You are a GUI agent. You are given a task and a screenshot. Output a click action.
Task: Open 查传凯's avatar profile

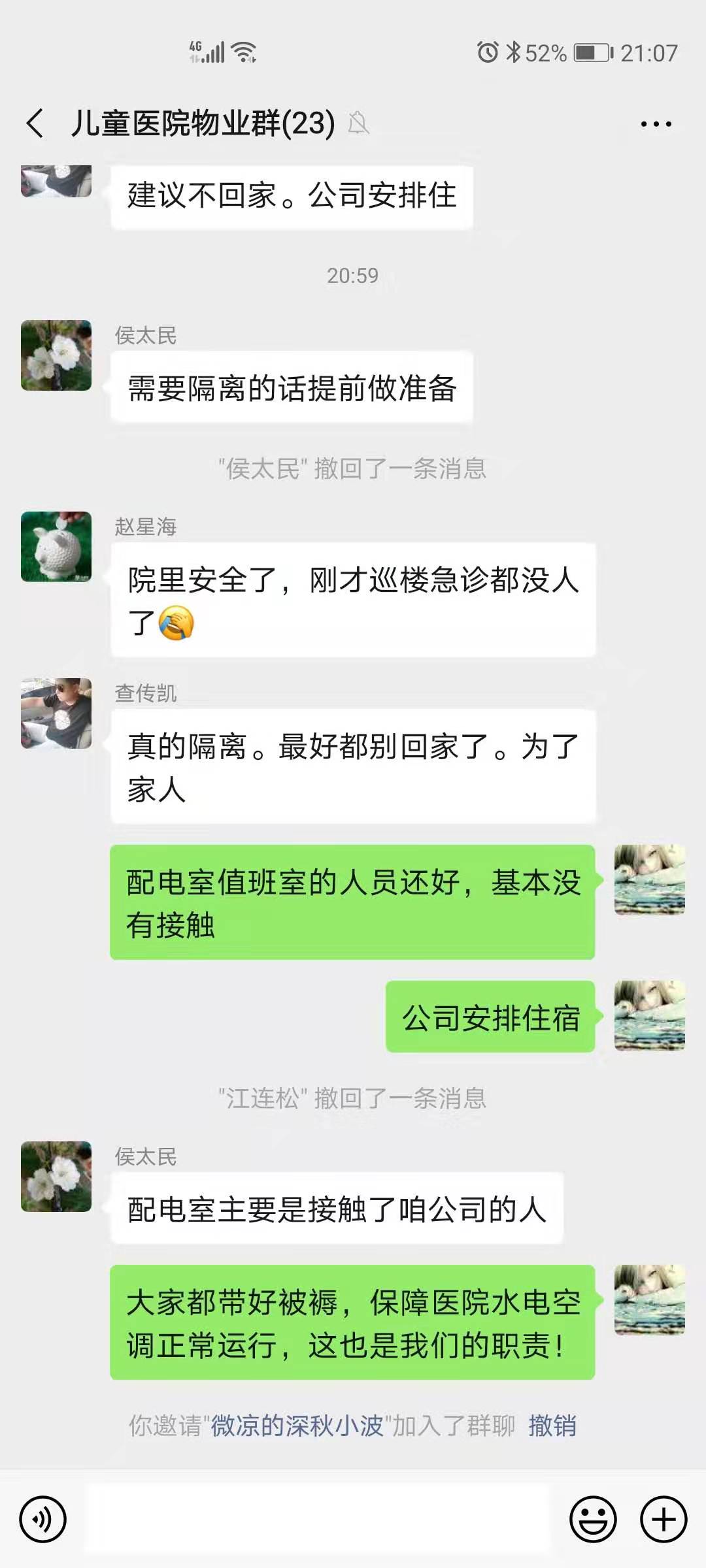(x=56, y=713)
